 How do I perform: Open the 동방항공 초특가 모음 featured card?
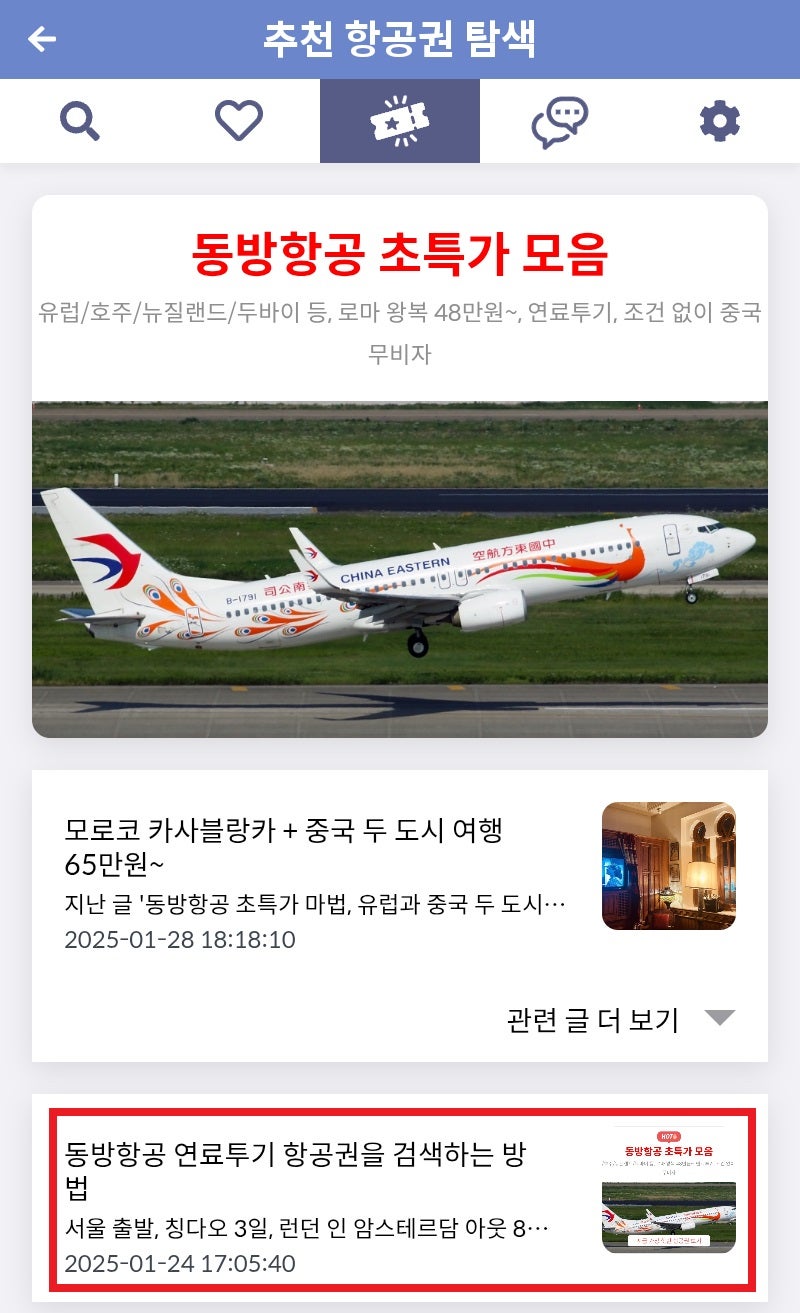399,465
